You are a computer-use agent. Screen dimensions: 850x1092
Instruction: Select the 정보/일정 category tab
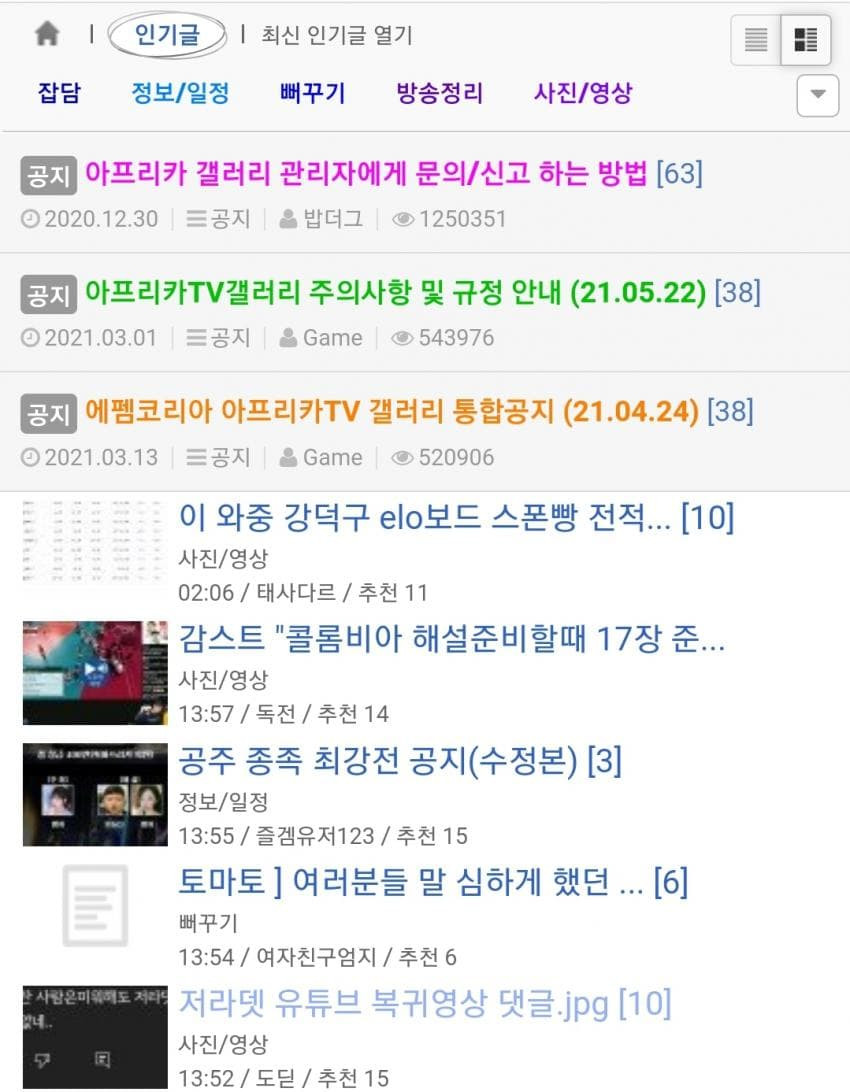180,94
